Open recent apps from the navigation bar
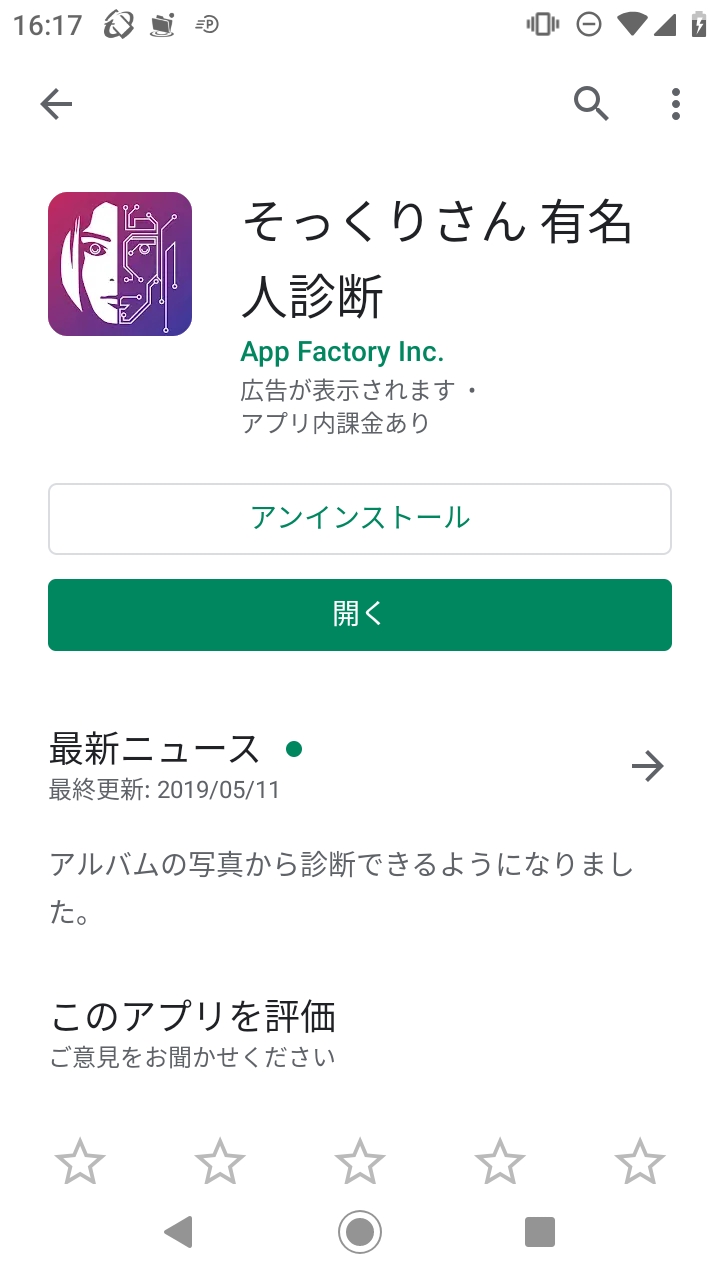Screen dimensions: 720x1280 (540, 1232)
